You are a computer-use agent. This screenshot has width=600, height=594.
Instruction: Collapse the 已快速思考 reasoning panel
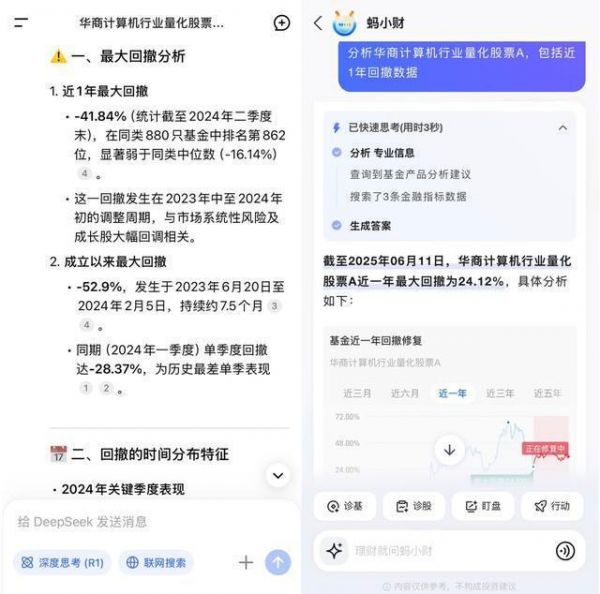tap(562, 128)
